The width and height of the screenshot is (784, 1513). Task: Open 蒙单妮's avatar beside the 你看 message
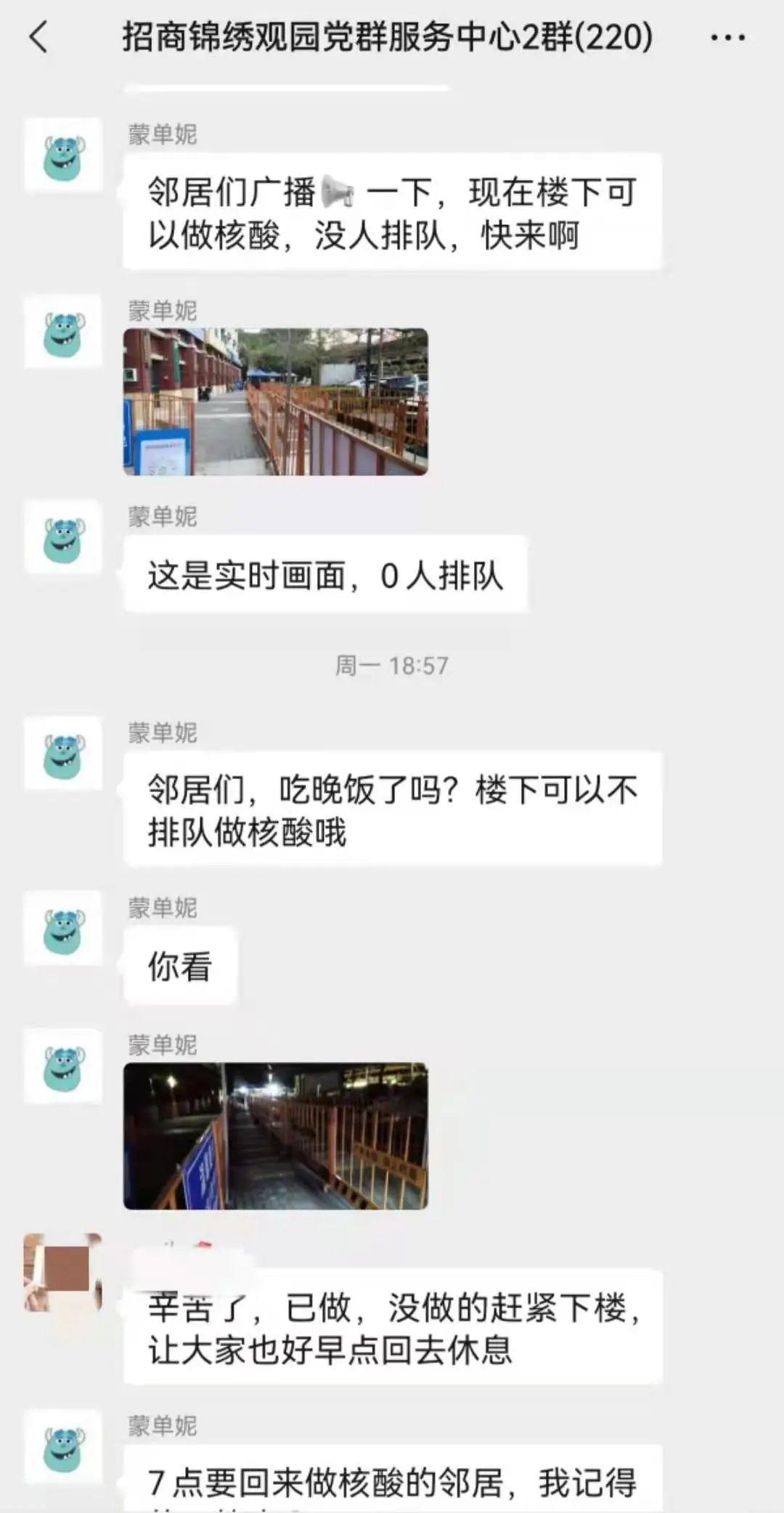63,928
